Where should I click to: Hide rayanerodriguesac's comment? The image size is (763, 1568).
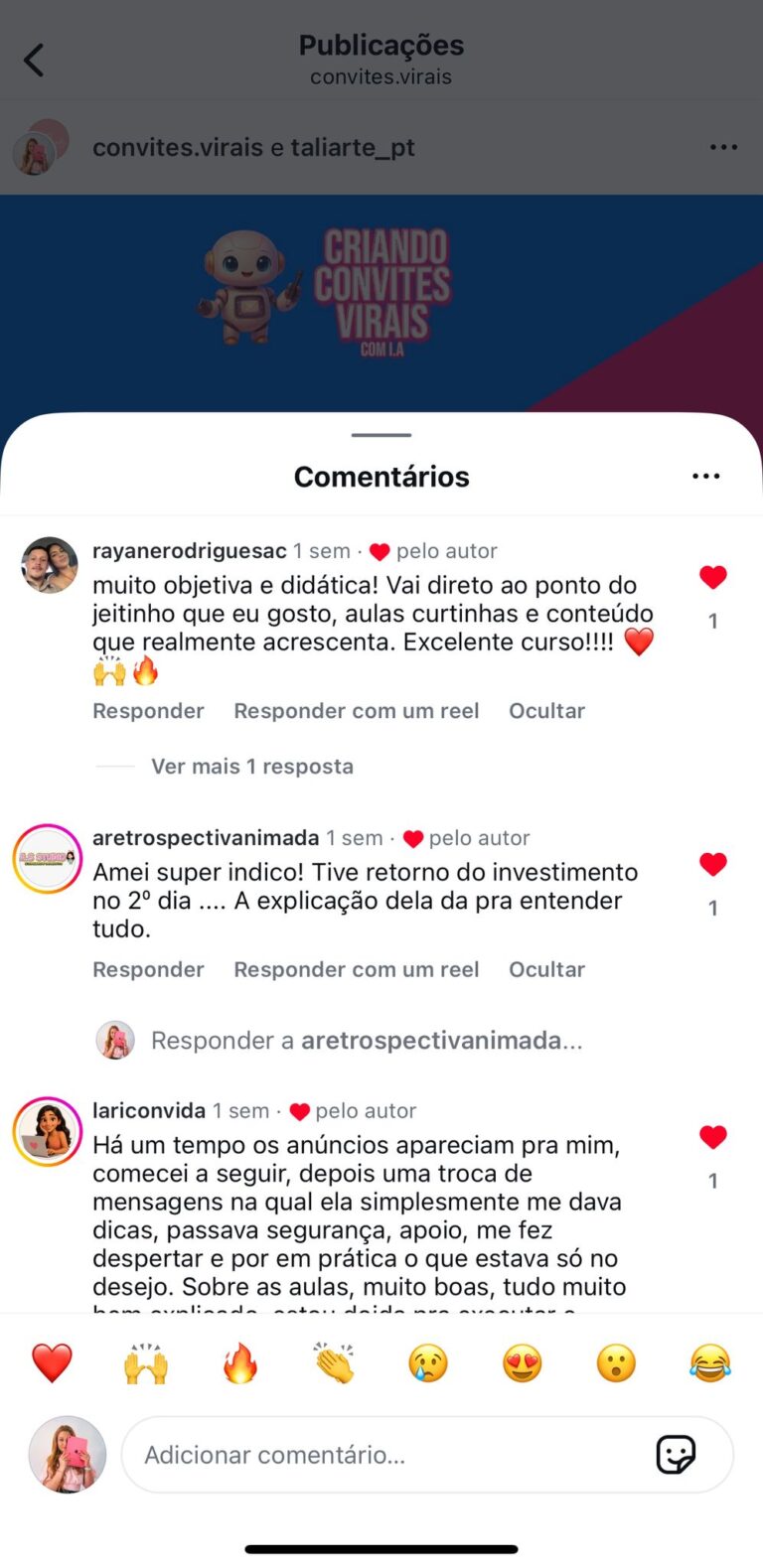click(546, 711)
